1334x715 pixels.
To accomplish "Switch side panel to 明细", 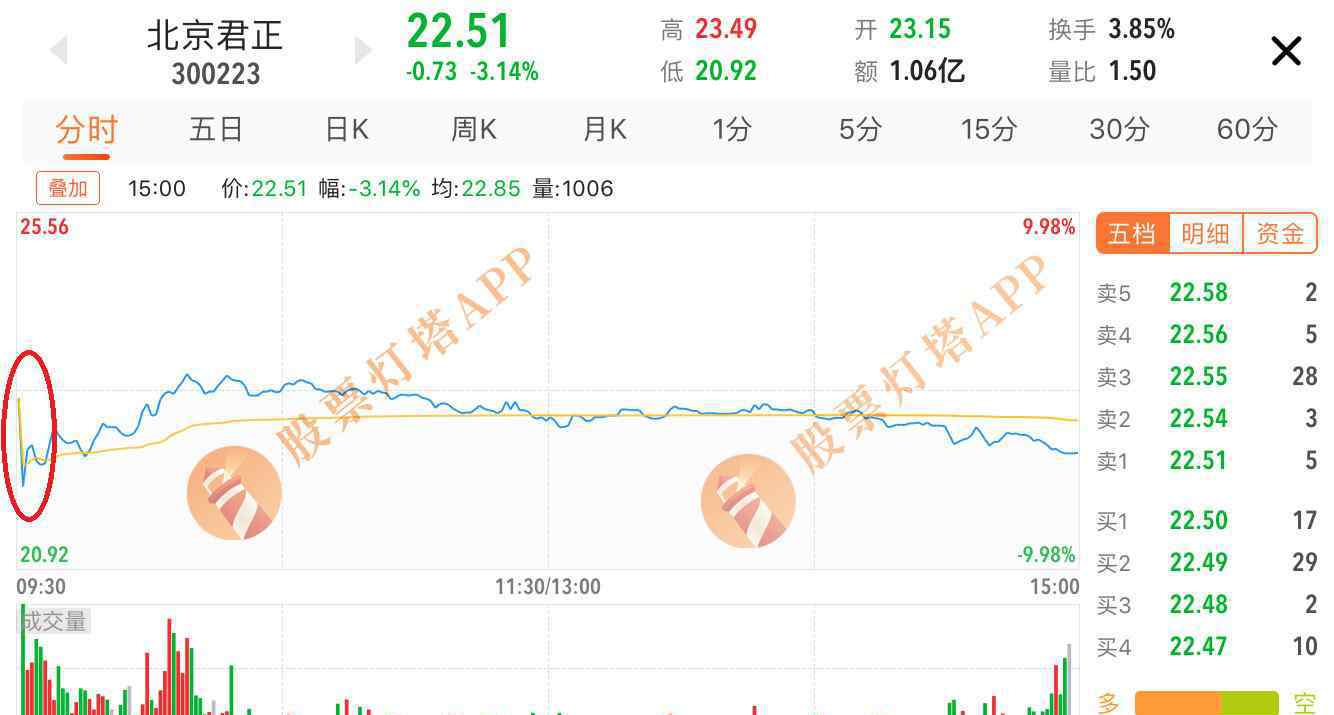I will click(1205, 234).
